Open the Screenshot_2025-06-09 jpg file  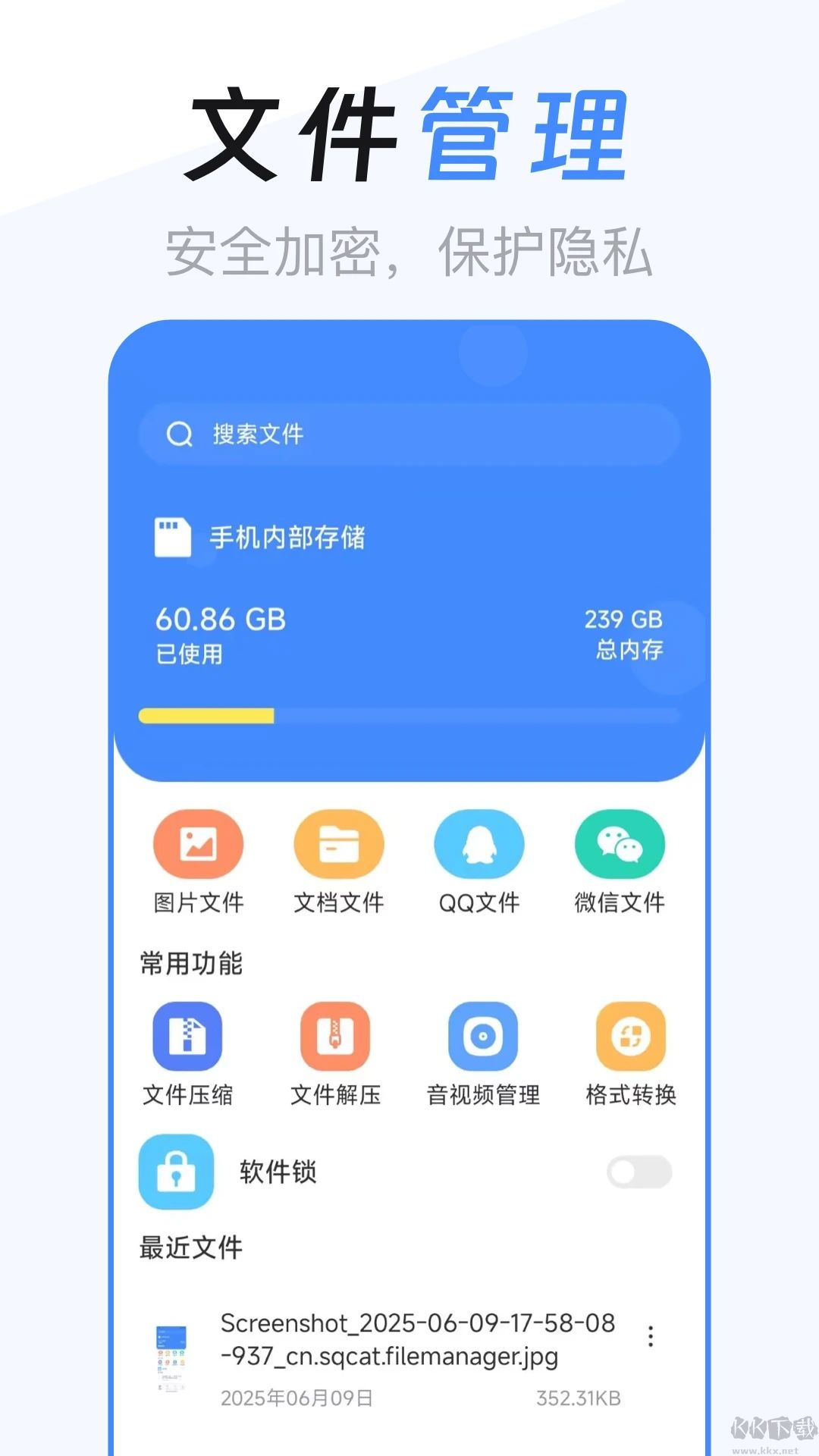click(417, 1342)
